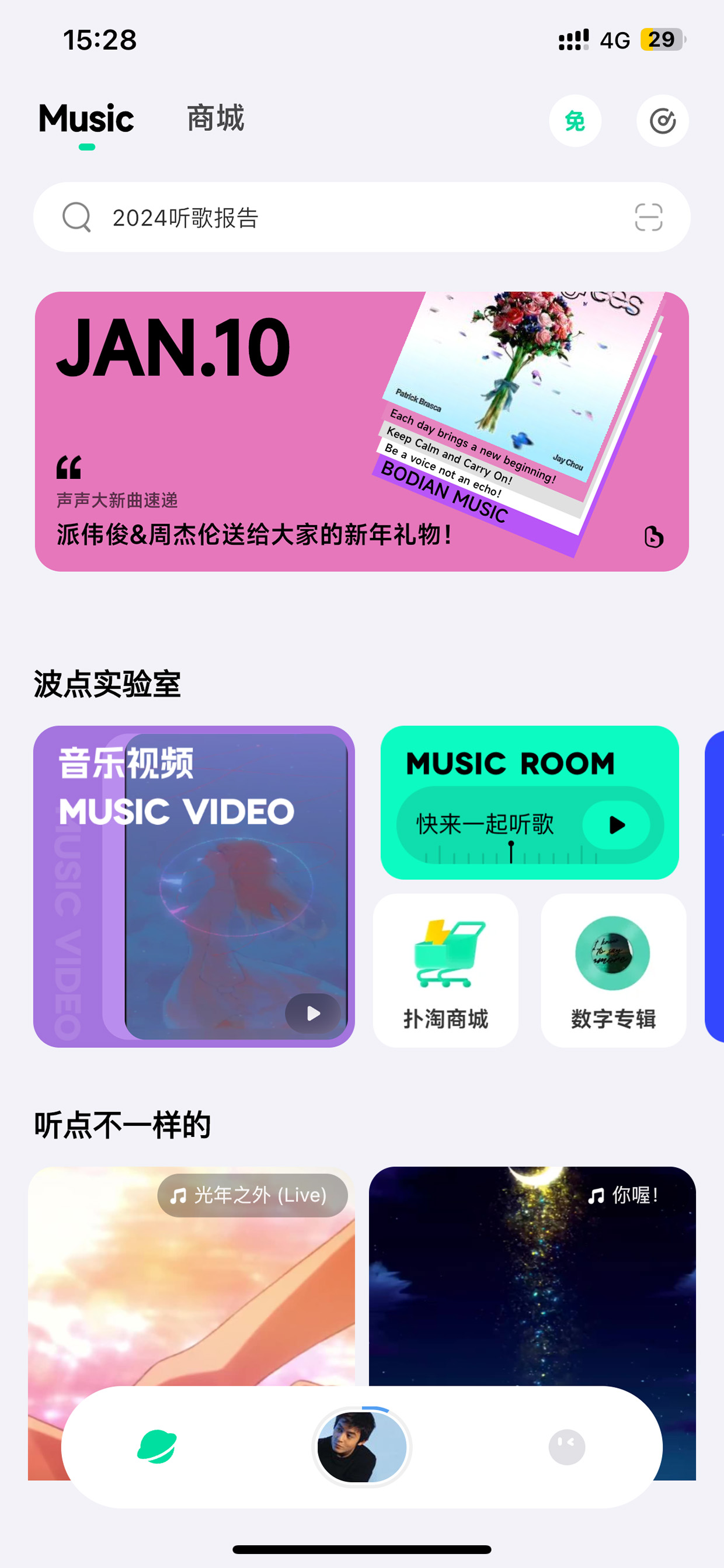Play the Music Room 快来一起听歌 button
The image size is (724, 1568).
(617, 825)
